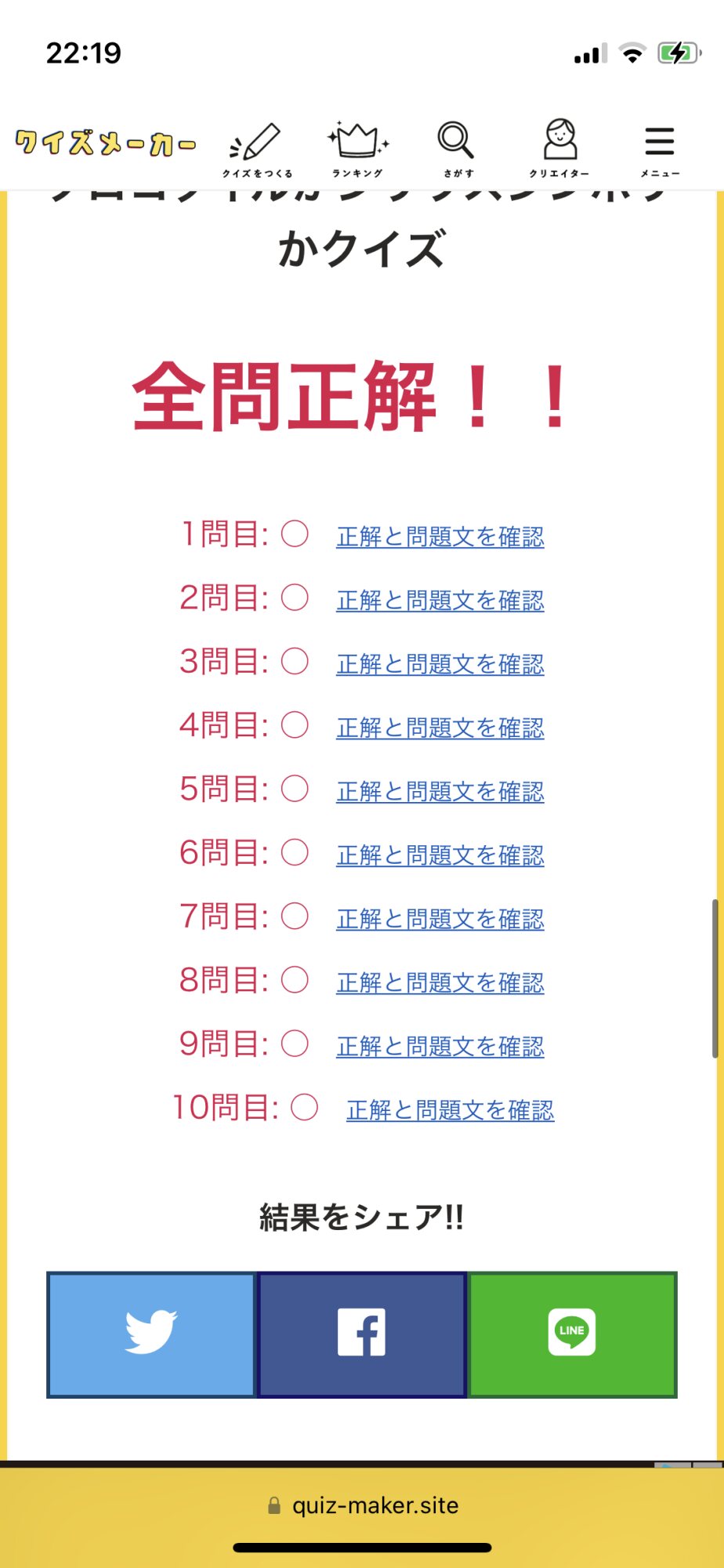View the 3問目 answer link
The image size is (724, 1568).
[x=440, y=664]
